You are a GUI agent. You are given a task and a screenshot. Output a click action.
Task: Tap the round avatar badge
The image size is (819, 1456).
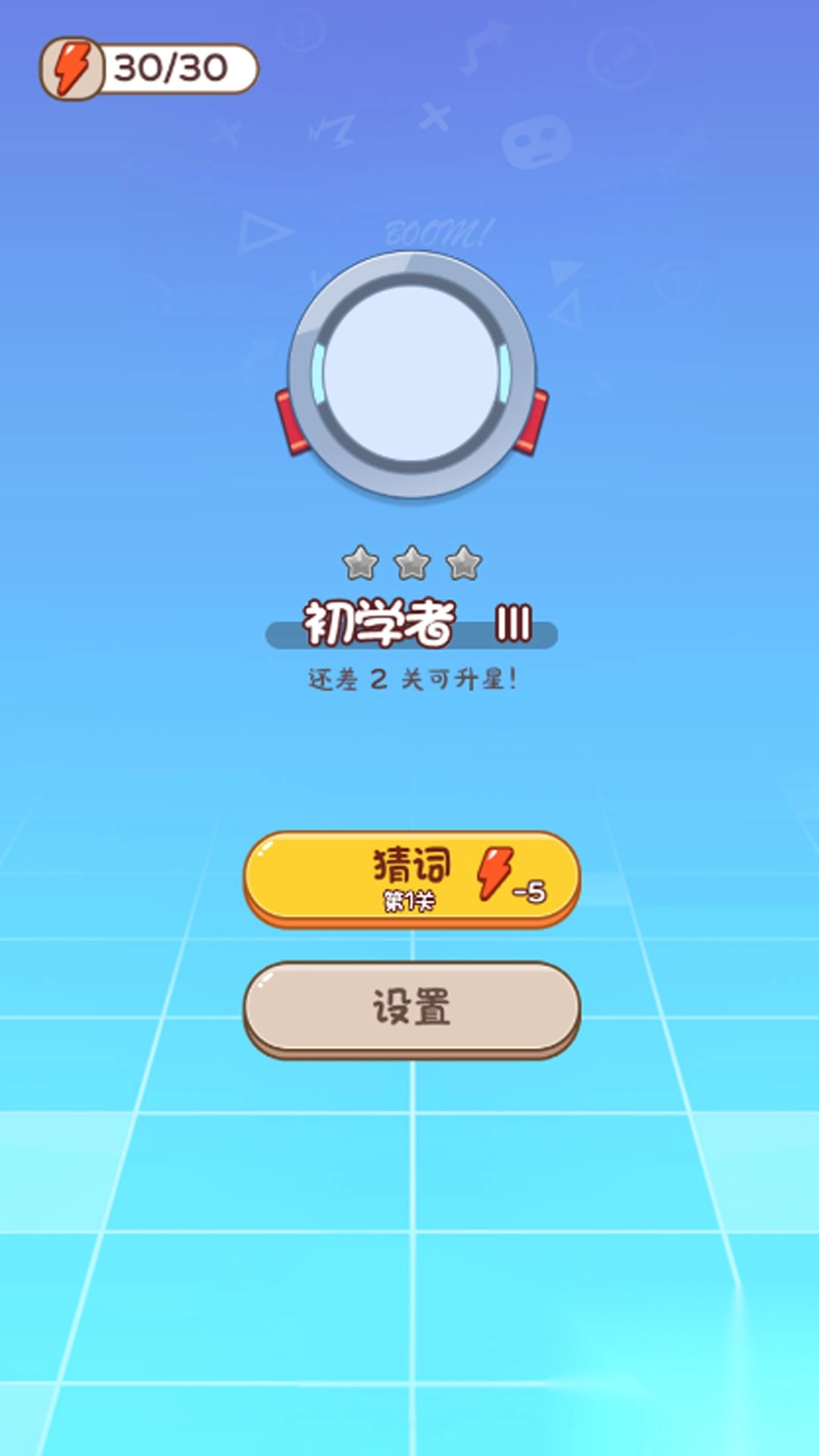[x=411, y=374]
